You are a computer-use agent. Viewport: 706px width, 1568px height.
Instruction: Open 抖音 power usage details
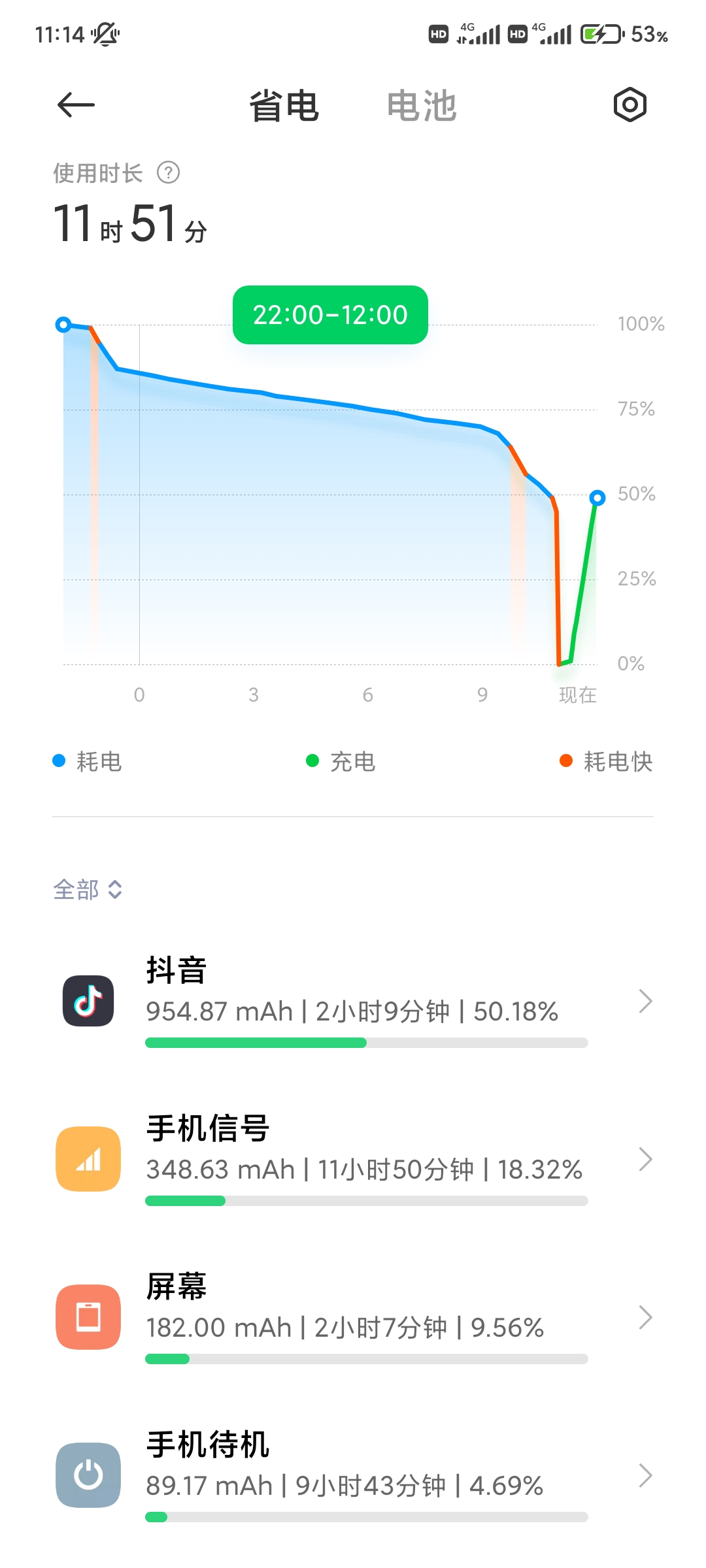353,1002
